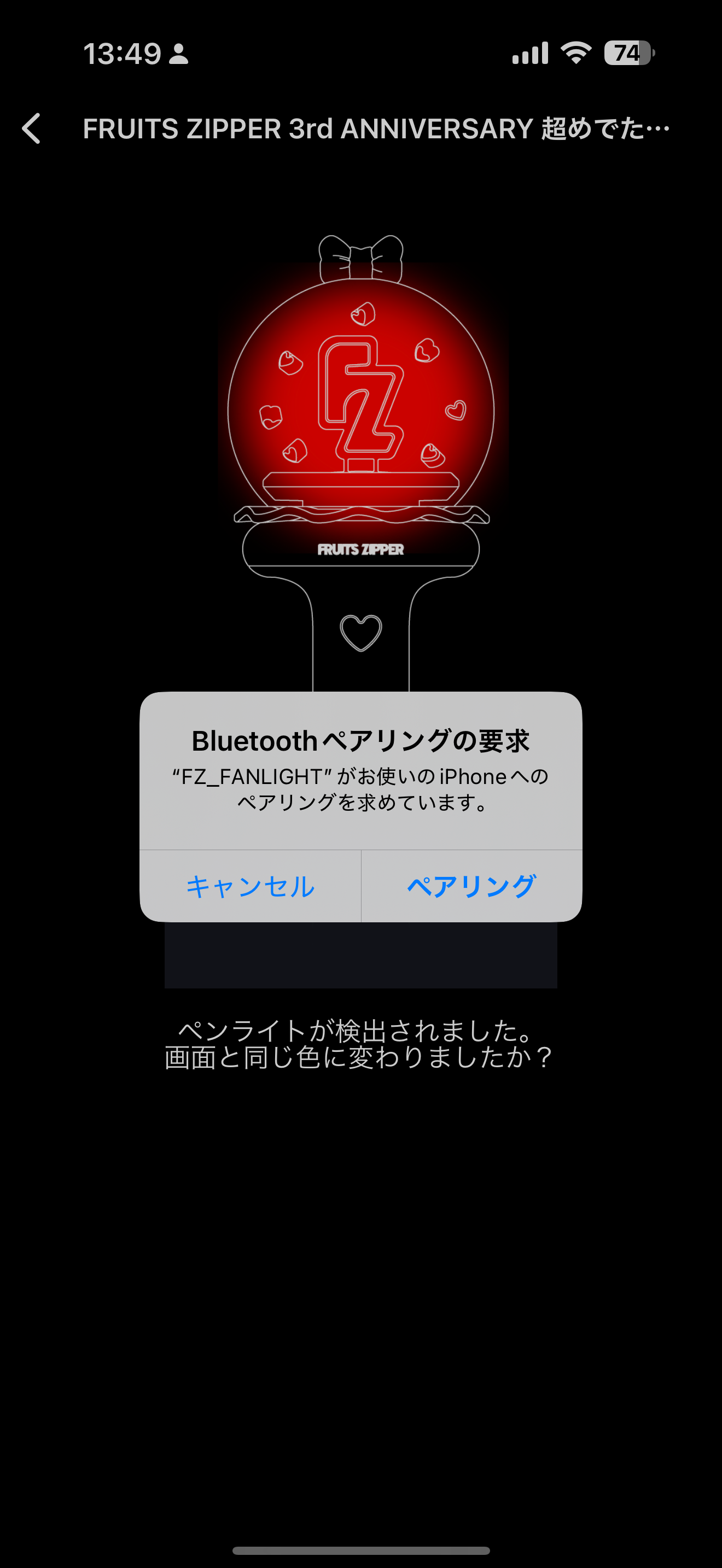
Task: Confirm pairing with the ペアリング button
Action: coord(471,886)
